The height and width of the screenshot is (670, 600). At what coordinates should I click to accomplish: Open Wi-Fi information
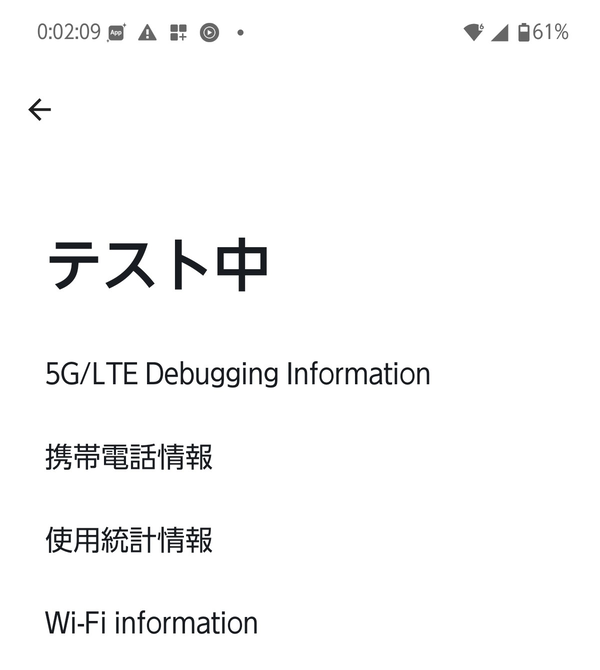click(x=151, y=623)
